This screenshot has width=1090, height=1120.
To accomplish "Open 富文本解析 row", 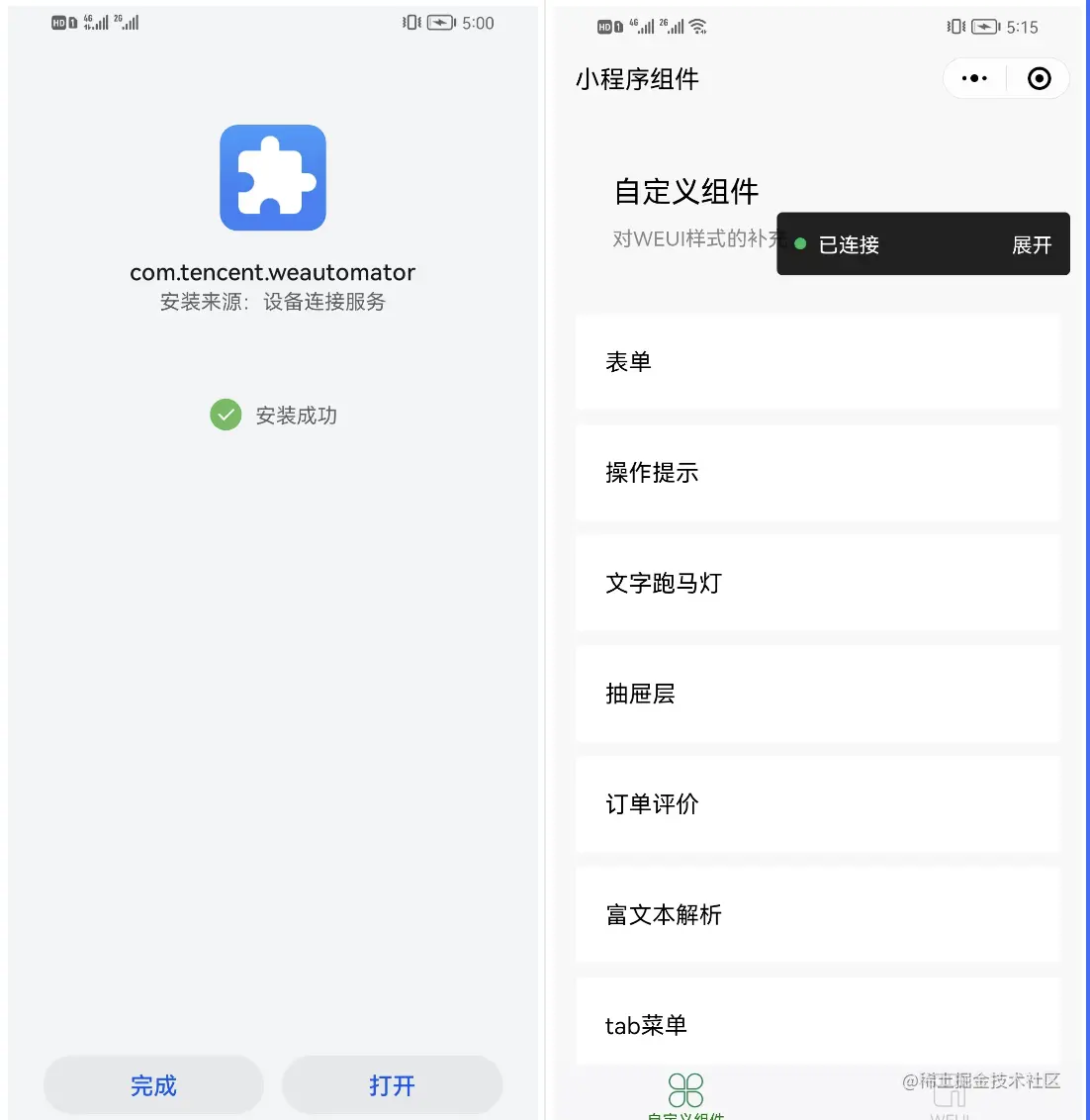I will point(817,915).
